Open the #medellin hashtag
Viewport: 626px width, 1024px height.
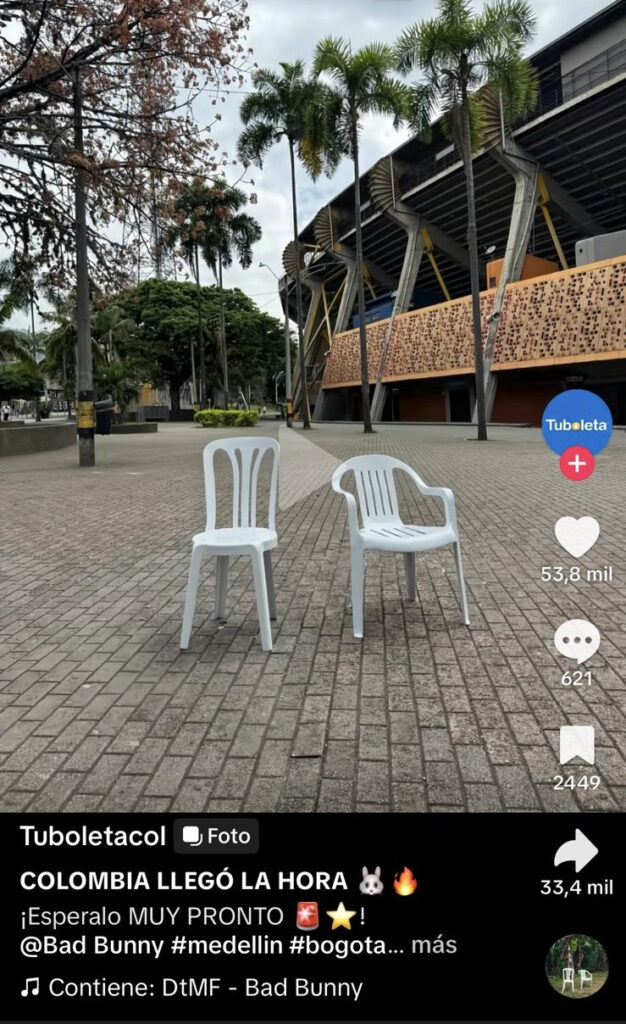227,945
